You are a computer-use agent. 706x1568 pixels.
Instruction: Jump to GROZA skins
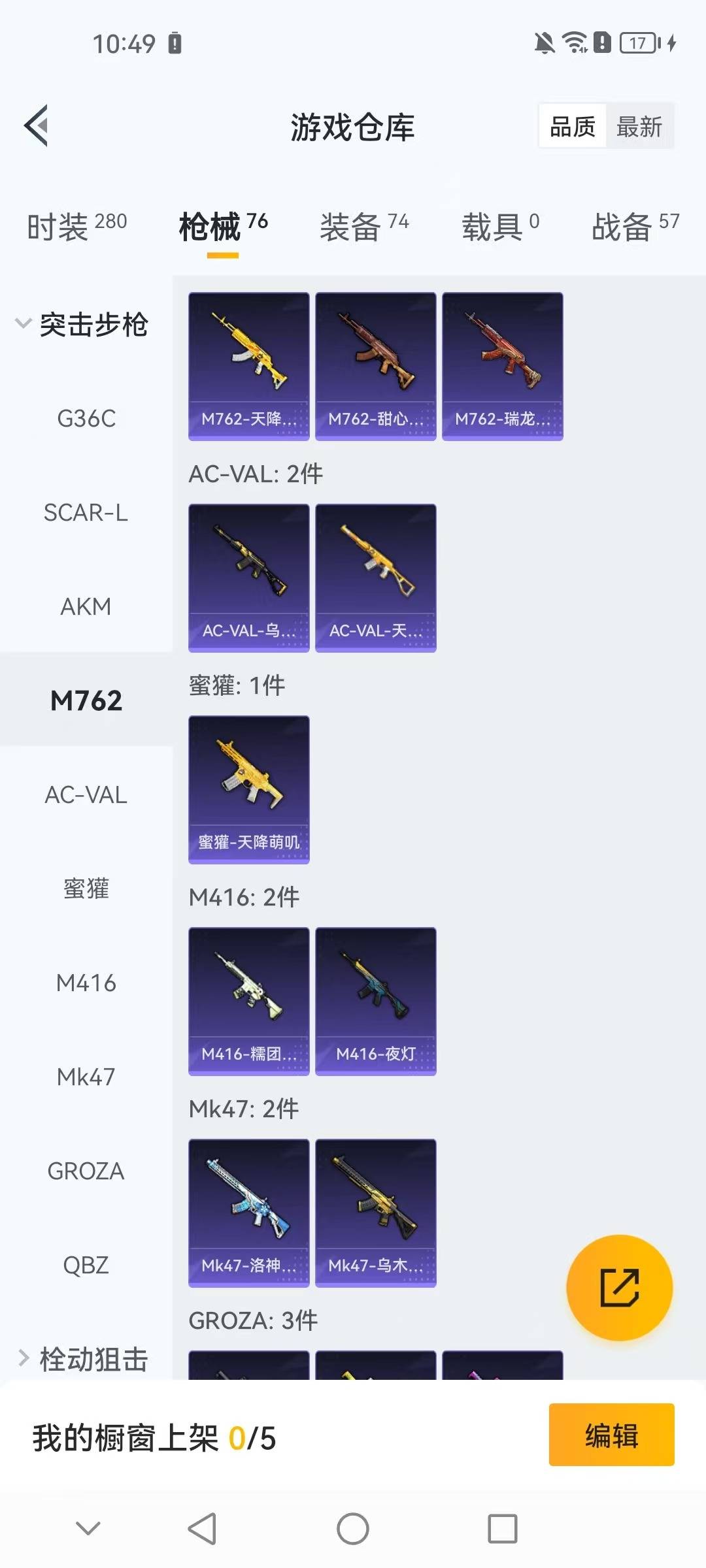pyautogui.click(x=86, y=1171)
